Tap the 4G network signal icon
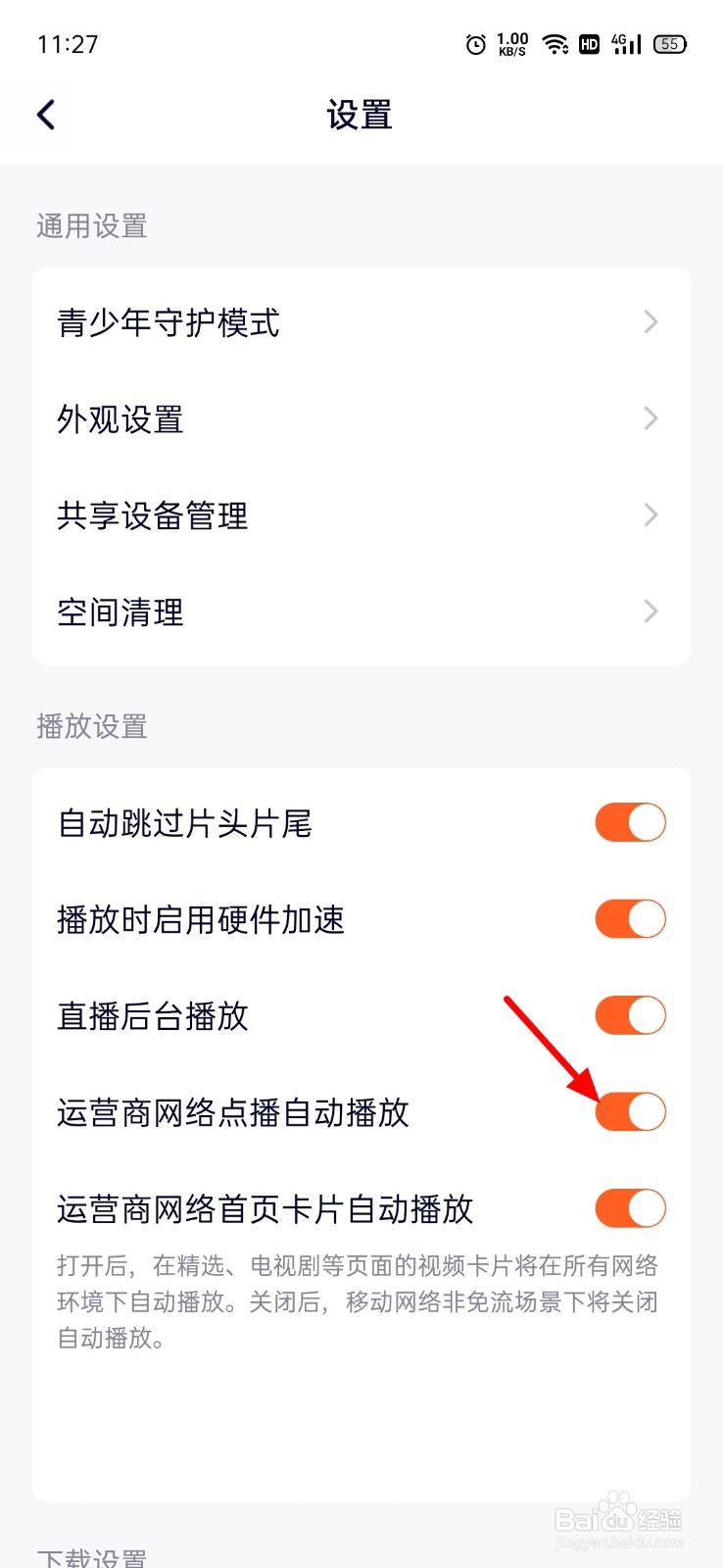723x1568 pixels. tap(625, 44)
